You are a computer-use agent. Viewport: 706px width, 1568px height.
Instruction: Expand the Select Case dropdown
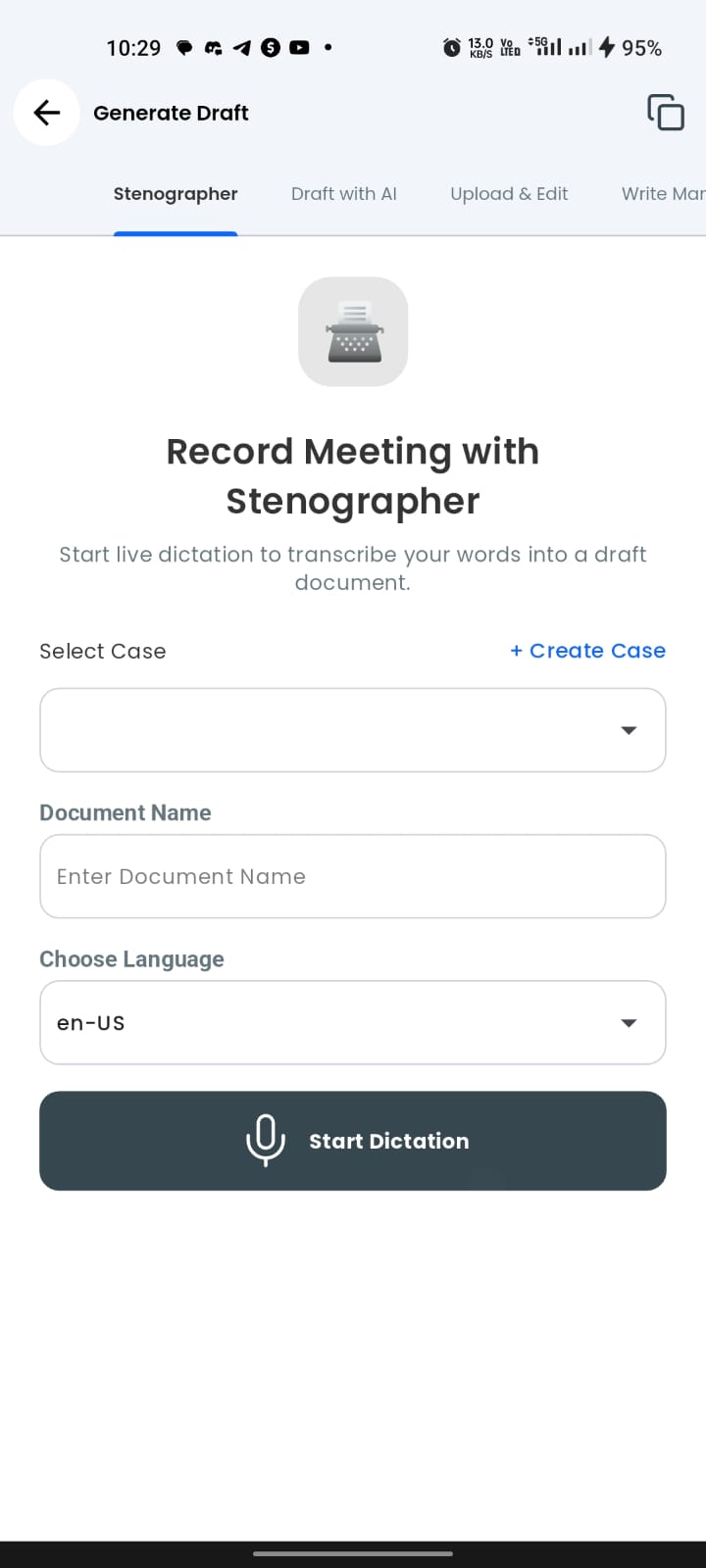(353, 730)
